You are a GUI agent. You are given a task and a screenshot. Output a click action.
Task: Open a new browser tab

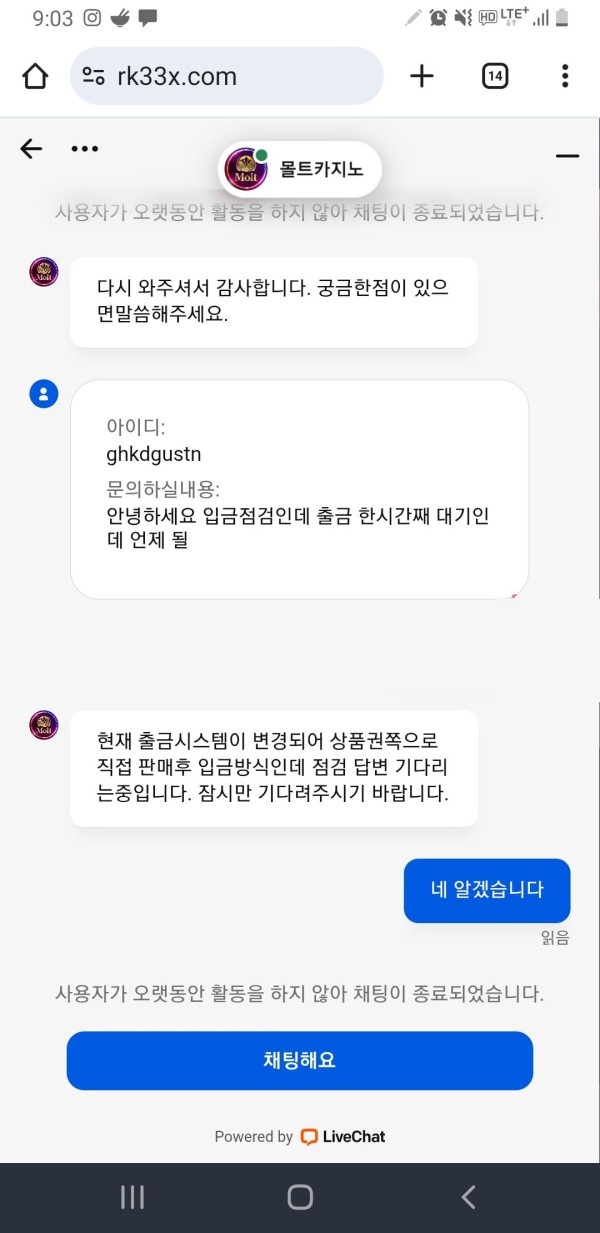(x=422, y=77)
